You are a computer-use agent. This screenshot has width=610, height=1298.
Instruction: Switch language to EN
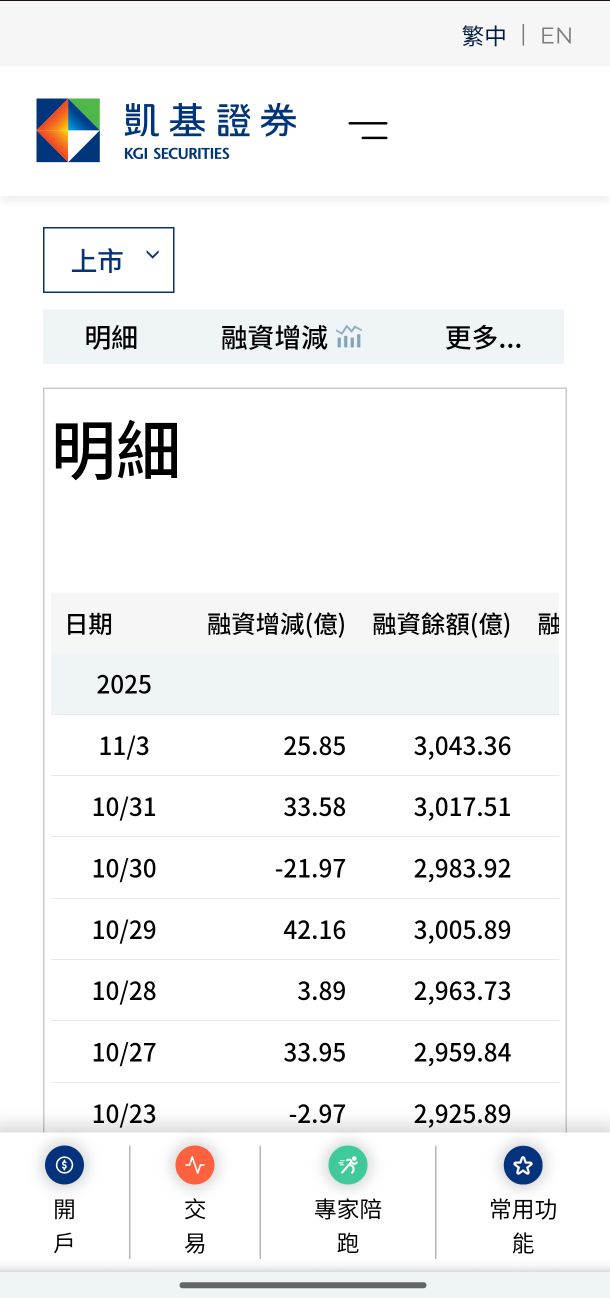556,36
